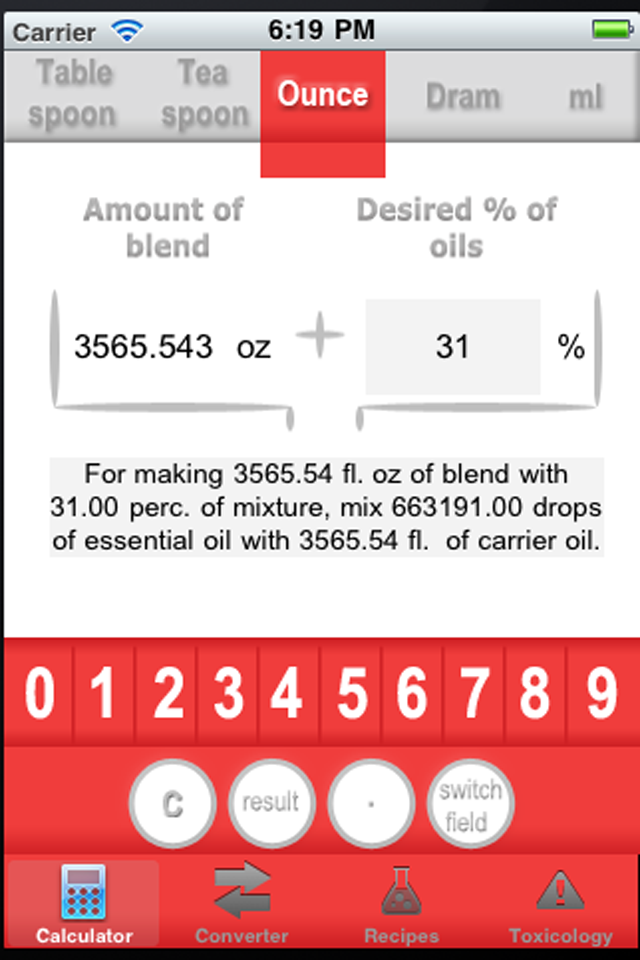Calculate using the result button
Viewport: 640px width, 960px height.
point(271,803)
